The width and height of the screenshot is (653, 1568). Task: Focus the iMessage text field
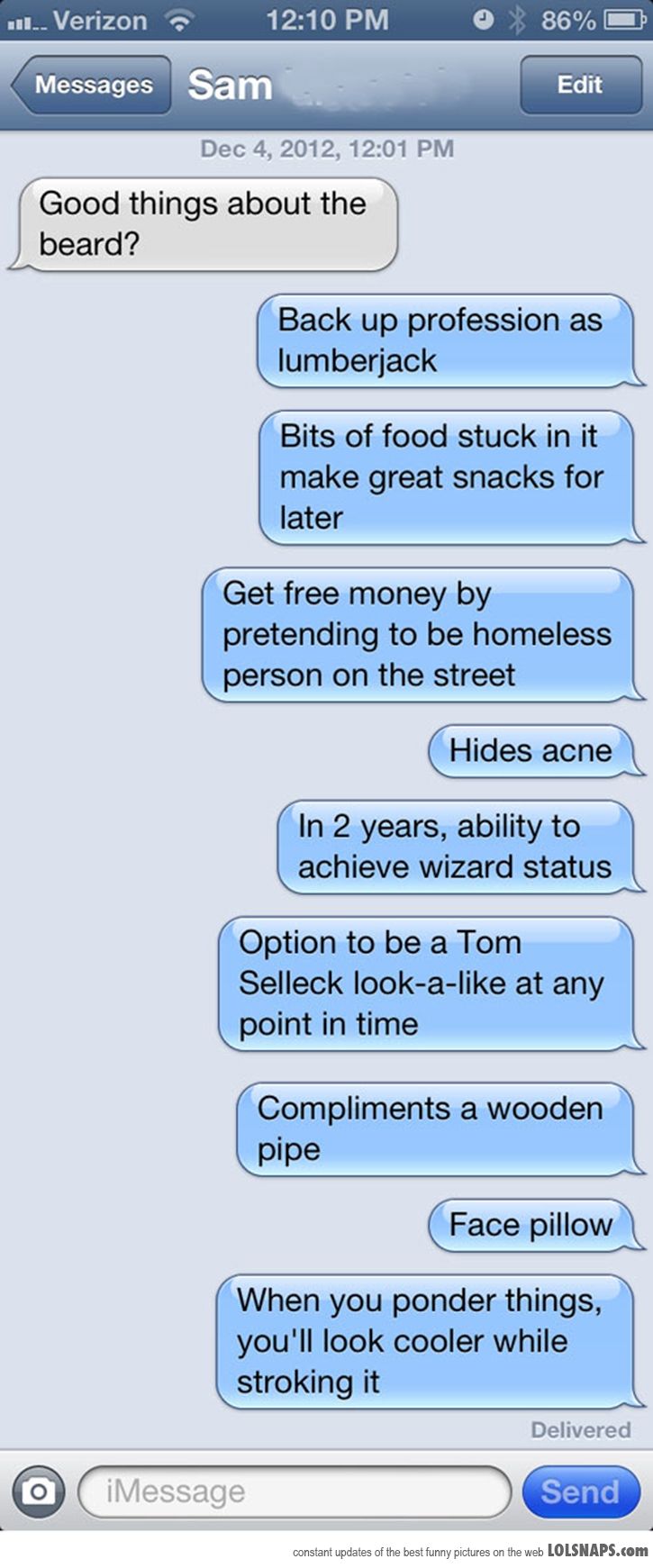(295, 1491)
